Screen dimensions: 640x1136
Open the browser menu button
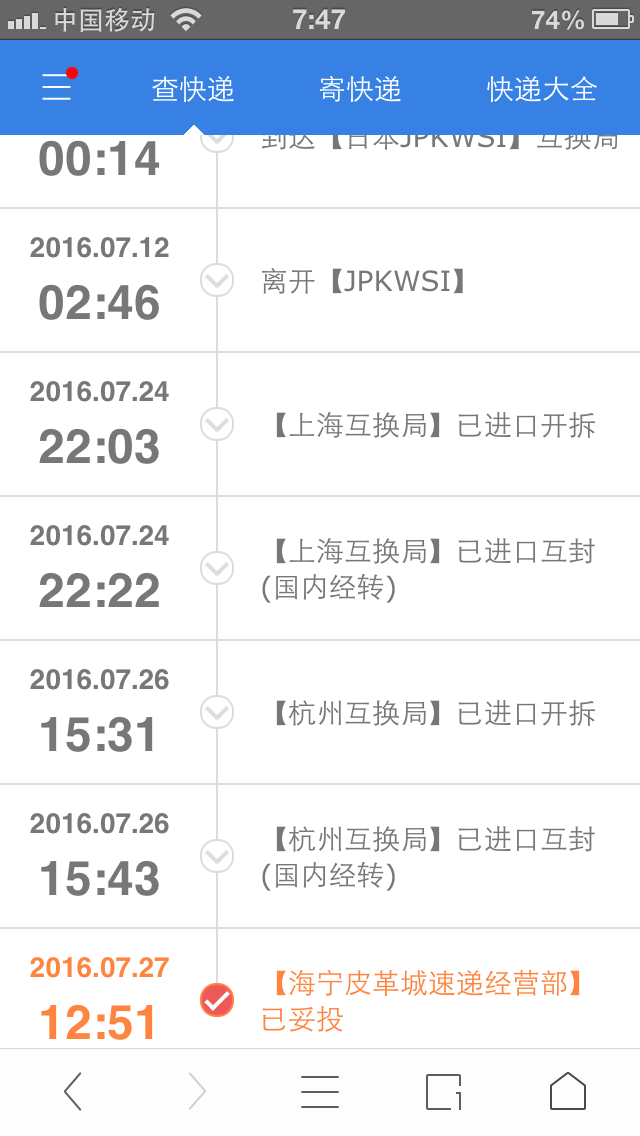click(x=320, y=1091)
